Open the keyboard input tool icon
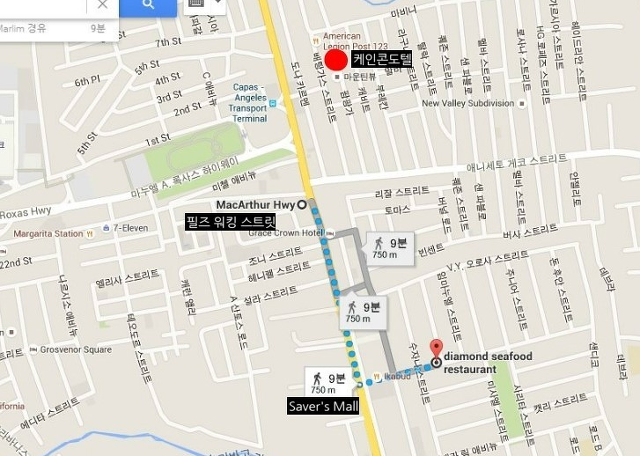Image resolution: width=640 pixels, height=456 pixels. (x=196, y=4)
